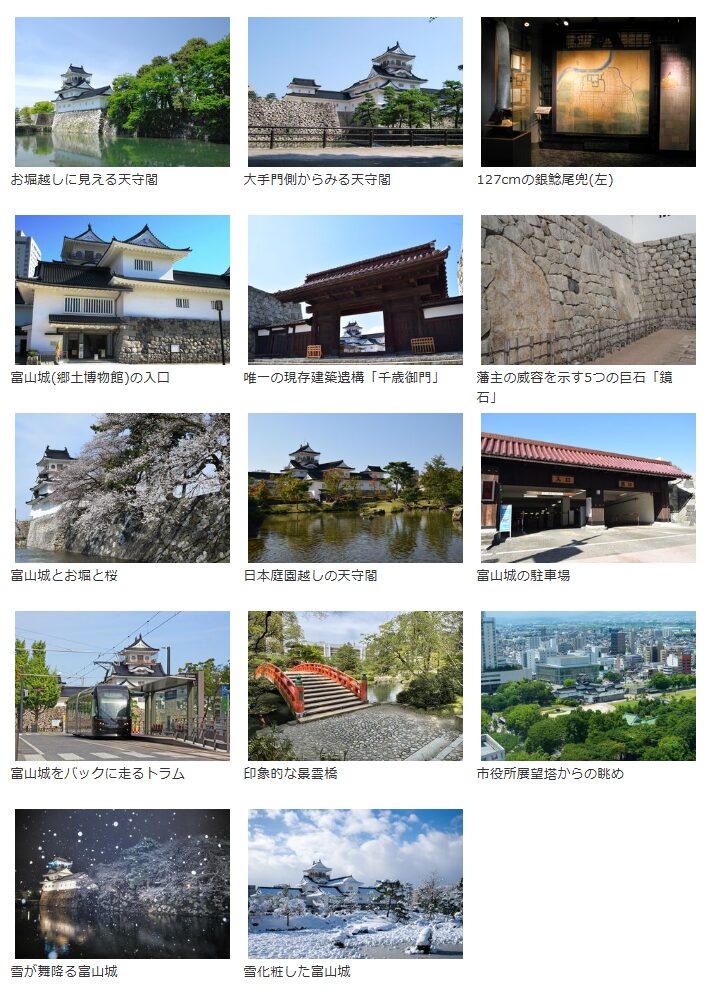
Task: Select the 千歳御門 gate photo
Action: point(355,289)
